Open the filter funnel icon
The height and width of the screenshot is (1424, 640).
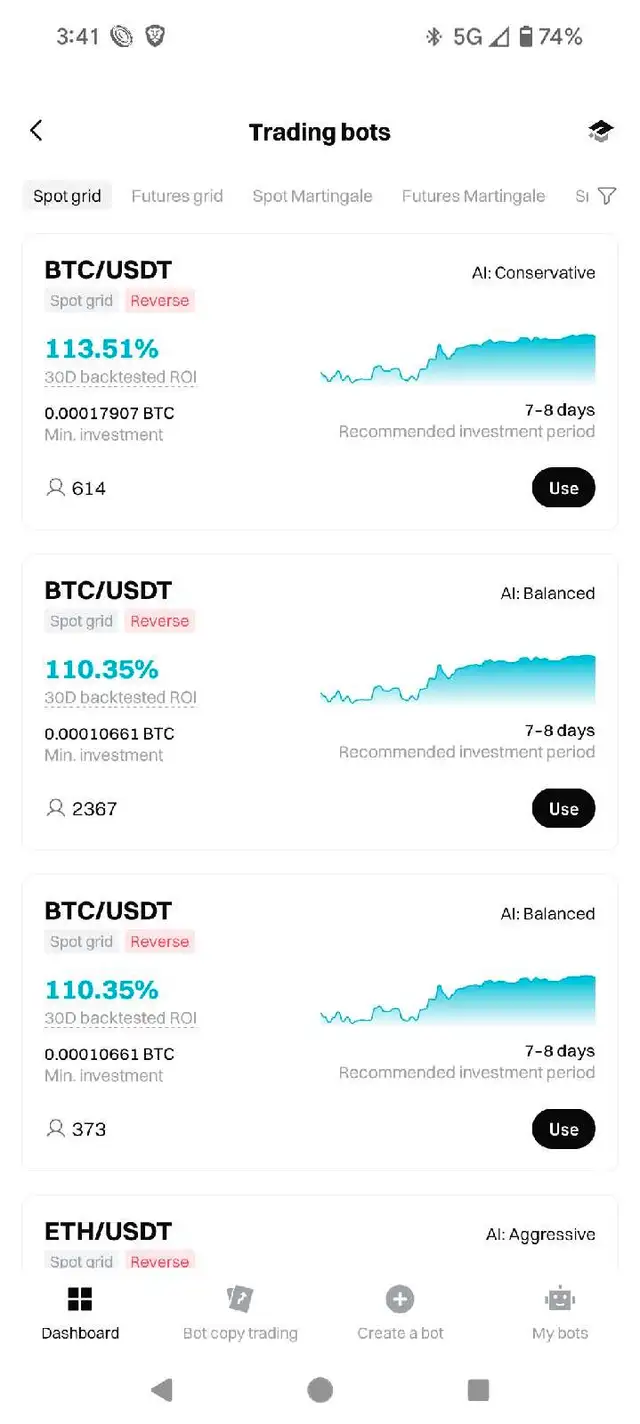point(606,196)
